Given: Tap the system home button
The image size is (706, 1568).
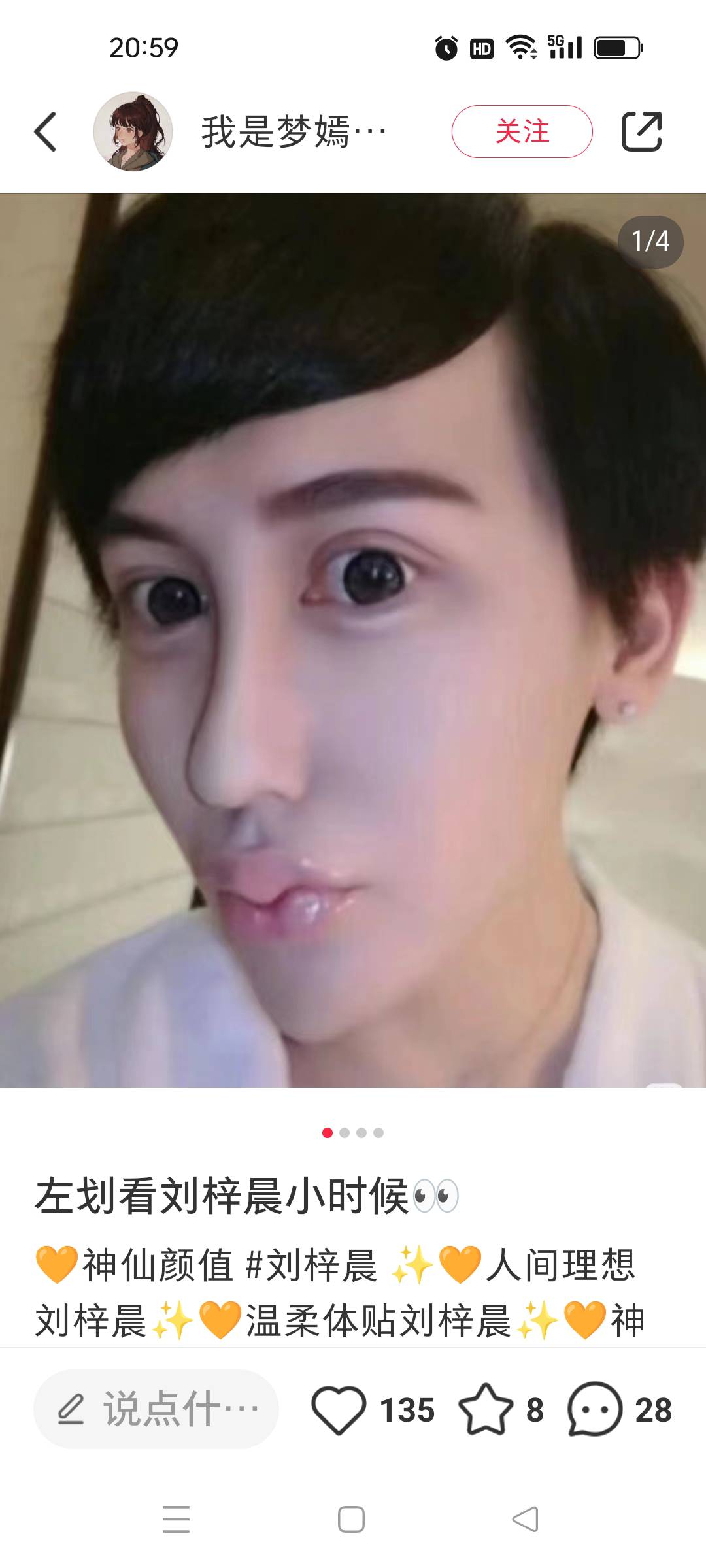Looking at the screenshot, I should 351,1519.
